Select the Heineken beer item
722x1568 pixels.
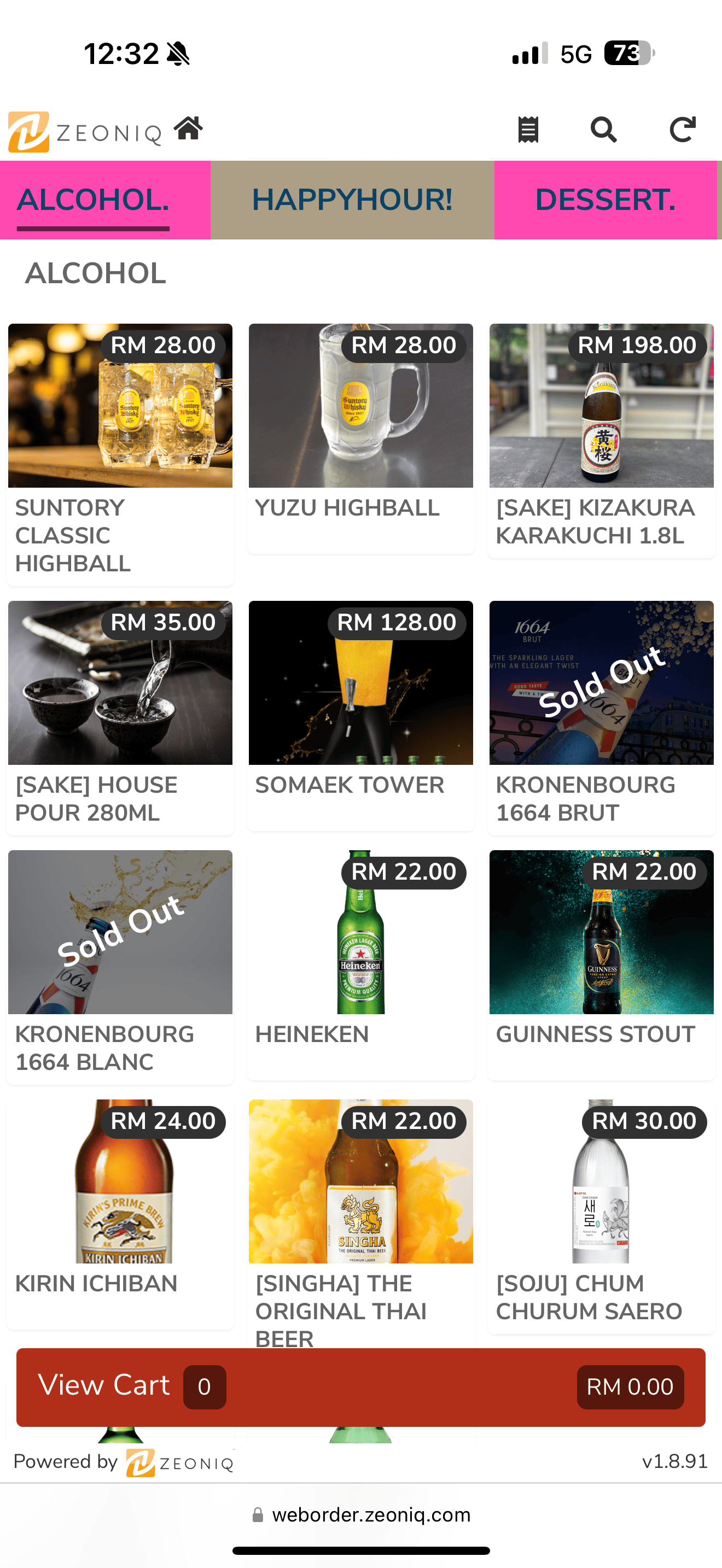point(360,962)
